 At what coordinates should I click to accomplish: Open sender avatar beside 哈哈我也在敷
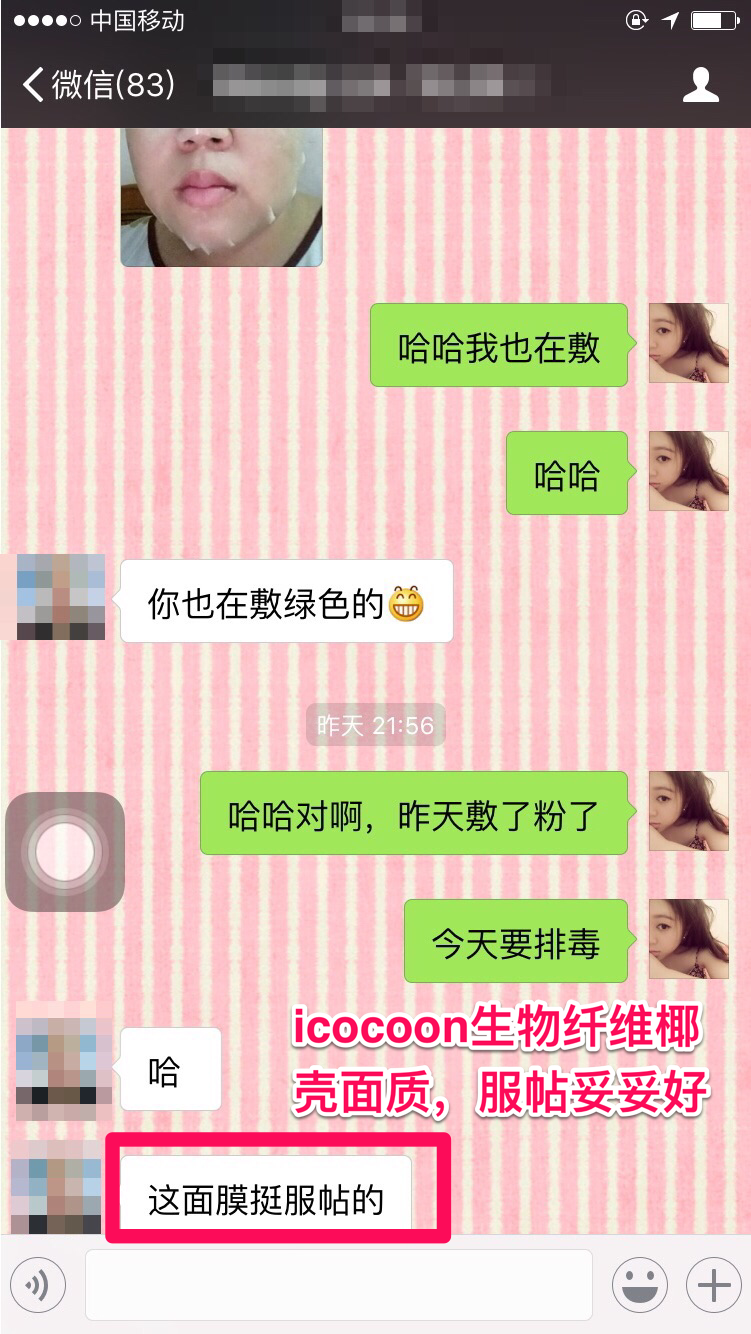688,344
